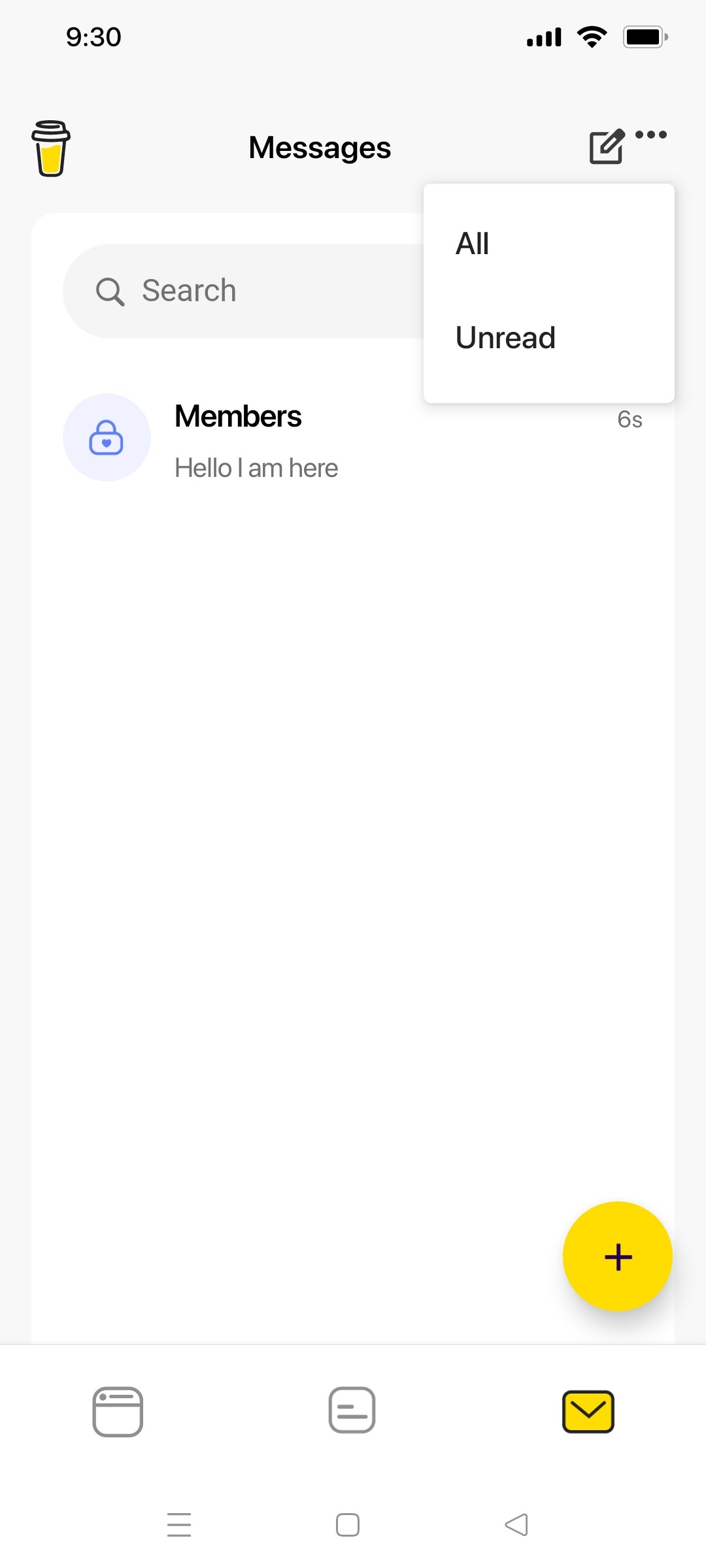The image size is (706, 1568).
Task: Tap the Wi-Fi status bar indicator
Action: point(591,37)
